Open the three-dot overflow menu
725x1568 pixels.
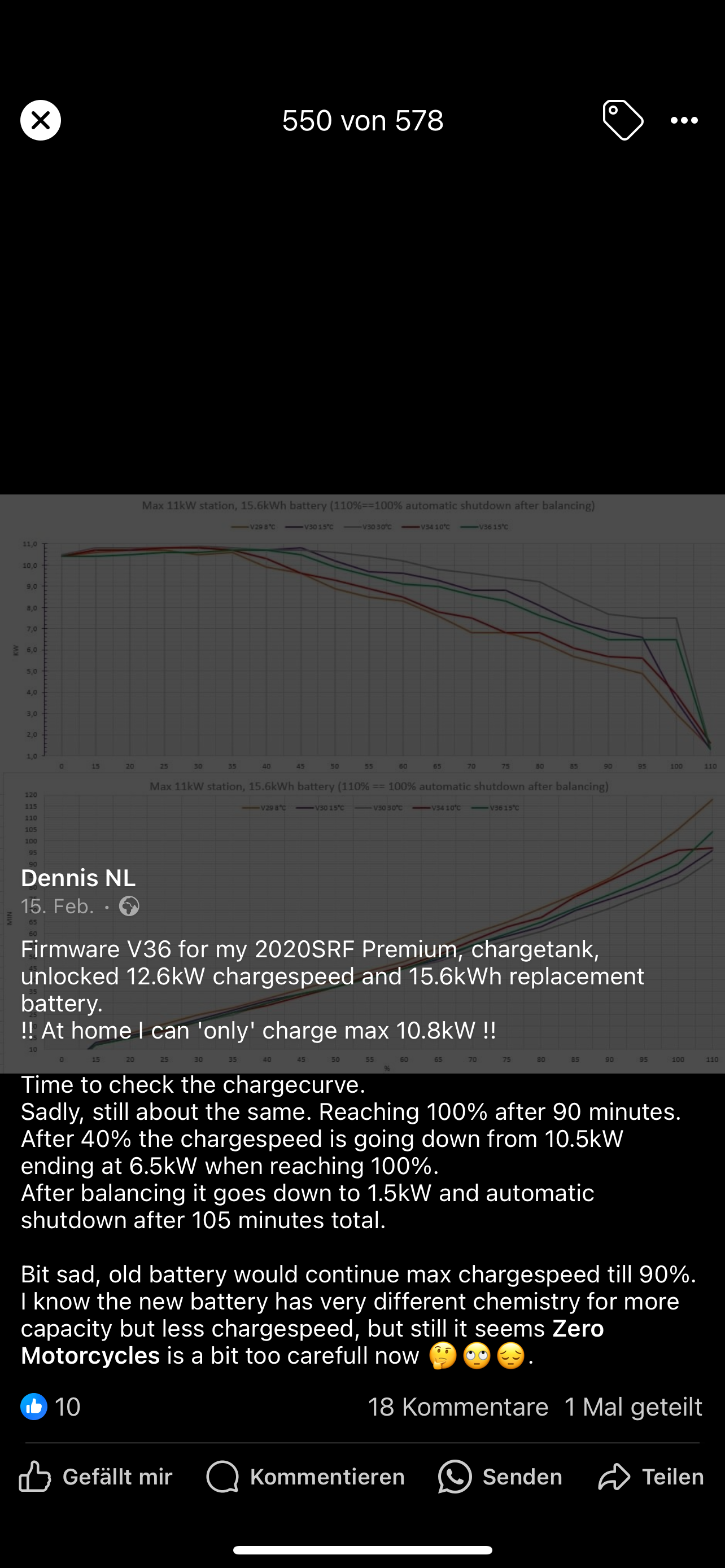tap(684, 121)
